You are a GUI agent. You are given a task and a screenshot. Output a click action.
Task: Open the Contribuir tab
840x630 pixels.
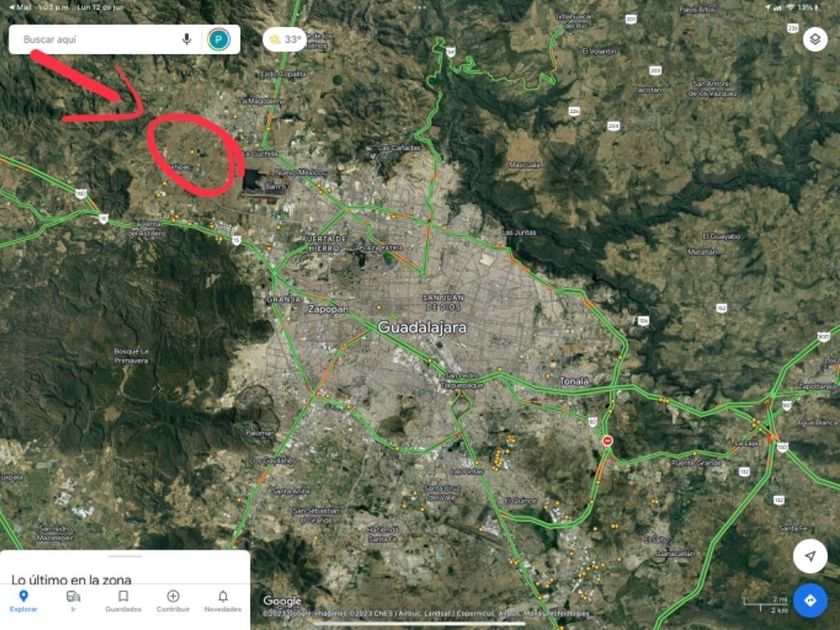click(x=173, y=601)
